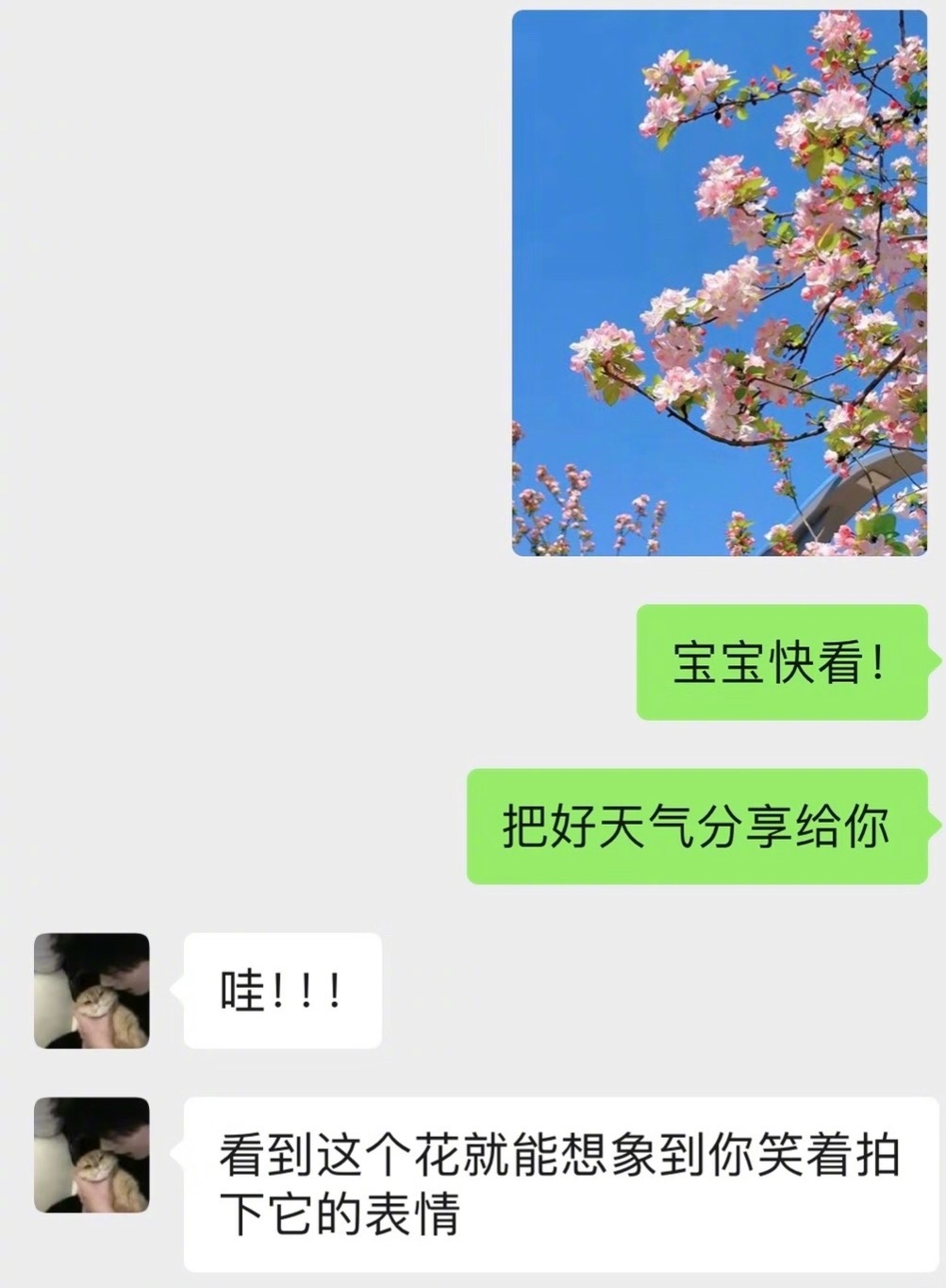The height and width of the screenshot is (1288, 946).
Task: Tap the avatar beside the 哇！！！ message
Action: point(91,989)
